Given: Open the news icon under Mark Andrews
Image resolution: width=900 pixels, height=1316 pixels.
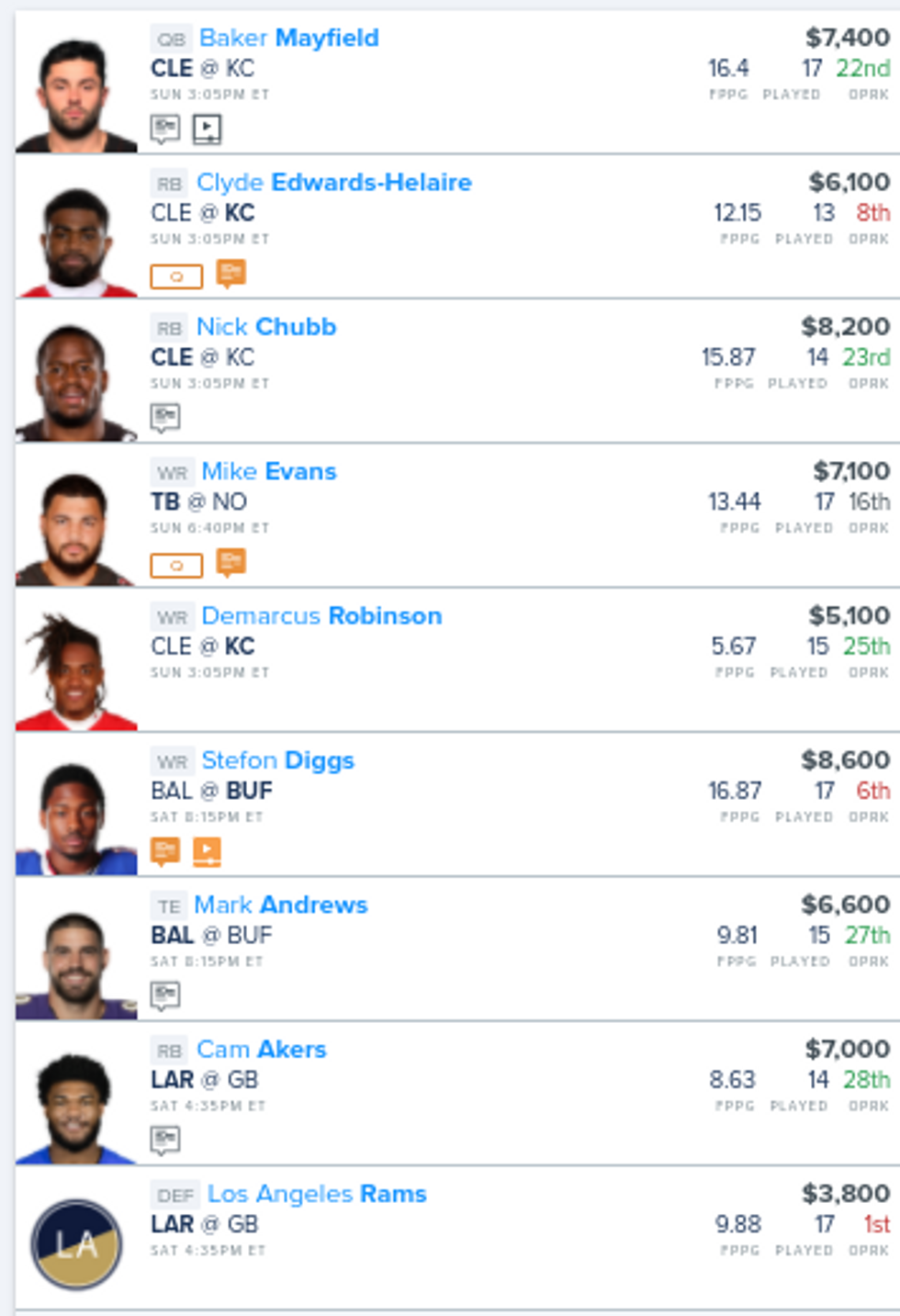Looking at the screenshot, I should [165, 995].
